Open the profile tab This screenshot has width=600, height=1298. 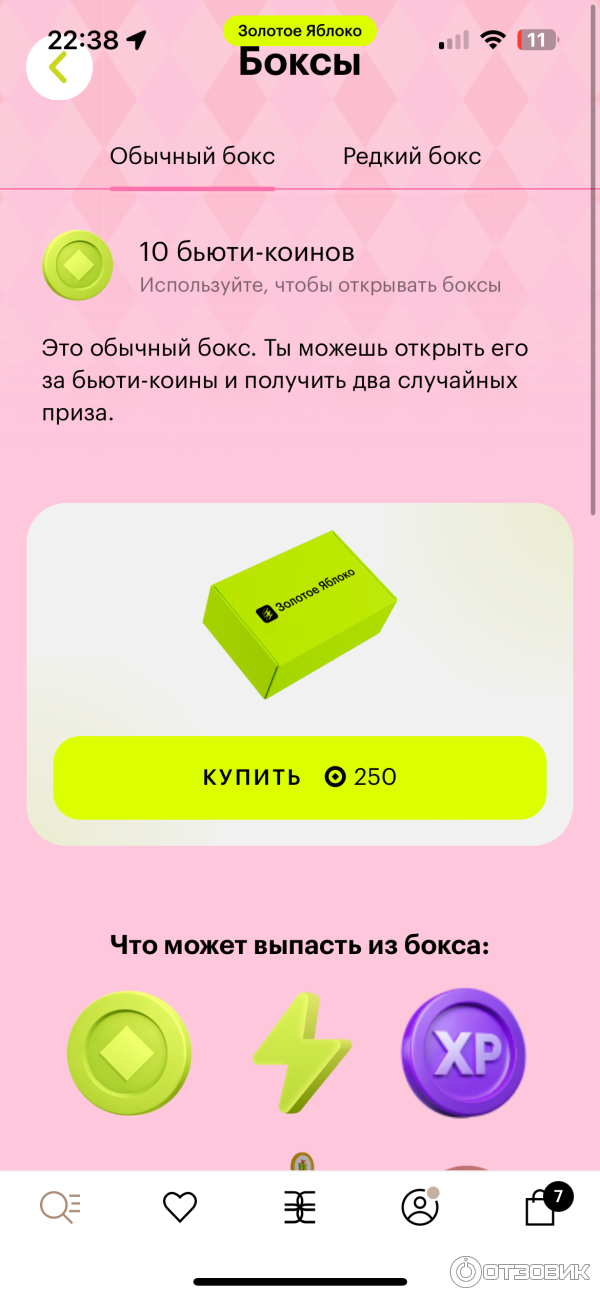click(420, 1207)
